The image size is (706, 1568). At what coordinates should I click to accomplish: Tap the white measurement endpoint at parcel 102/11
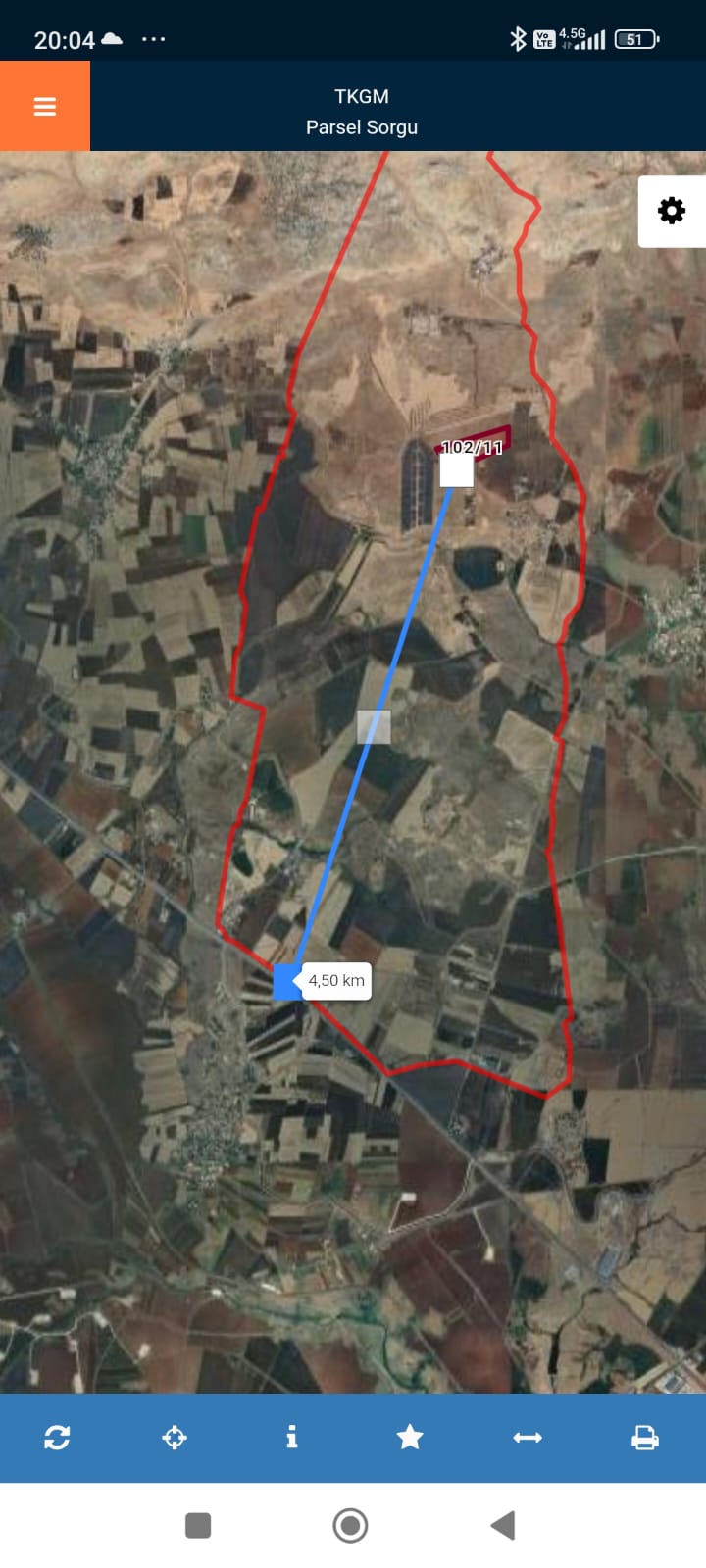point(456,470)
